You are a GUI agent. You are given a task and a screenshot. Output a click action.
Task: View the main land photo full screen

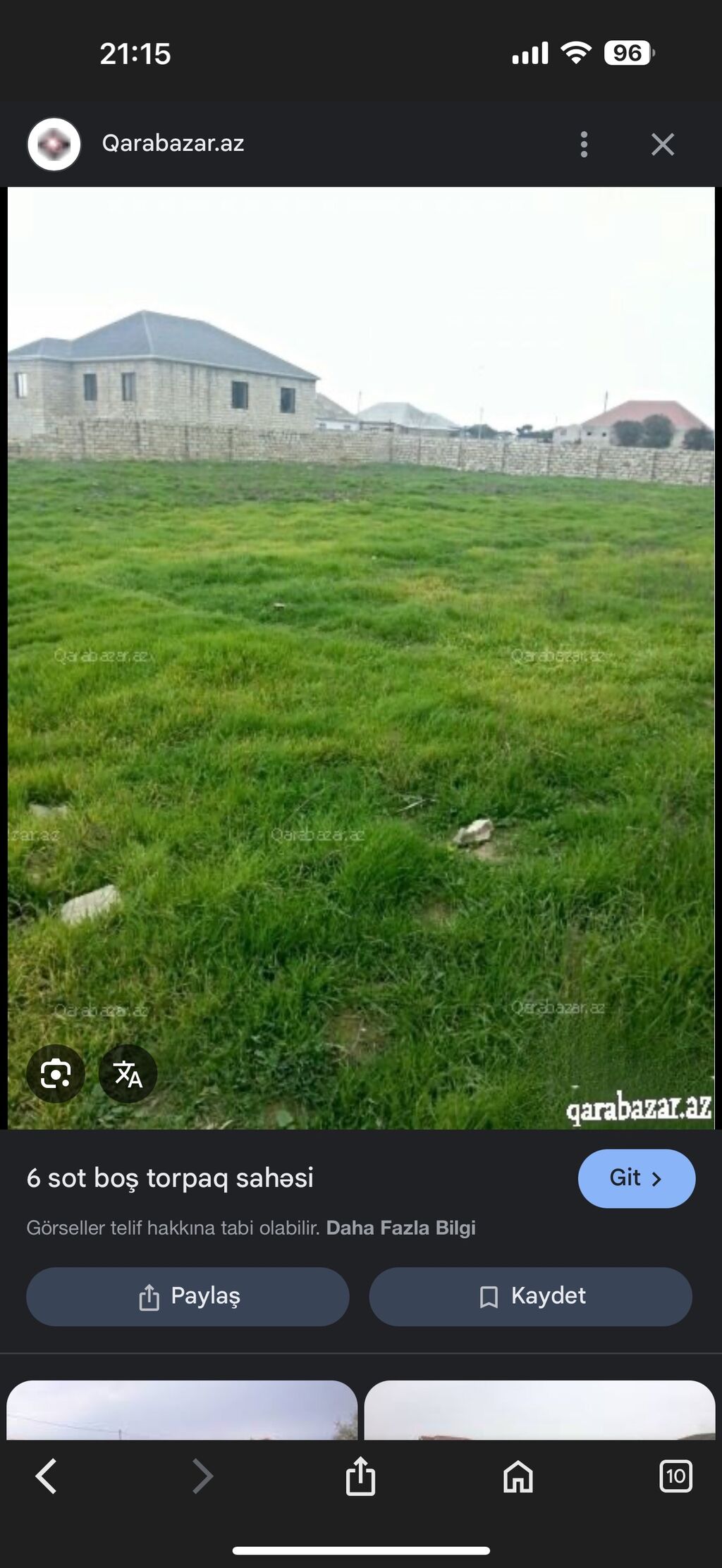point(361,658)
